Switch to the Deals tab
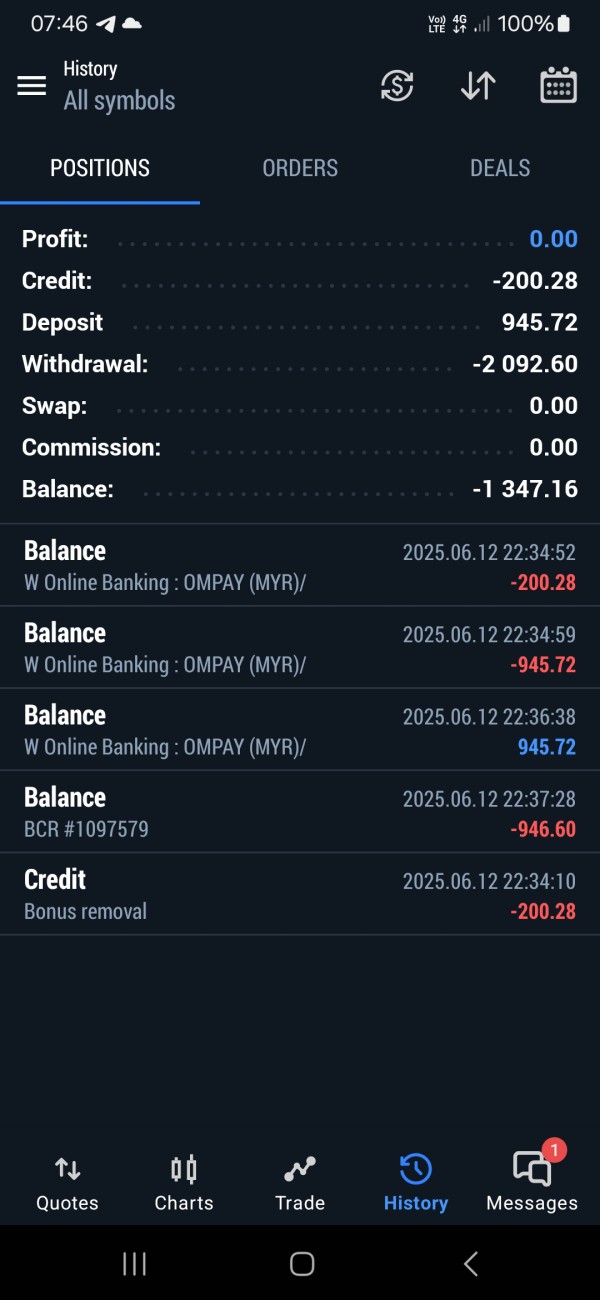This screenshot has height=1300, width=600. tap(500, 168)
